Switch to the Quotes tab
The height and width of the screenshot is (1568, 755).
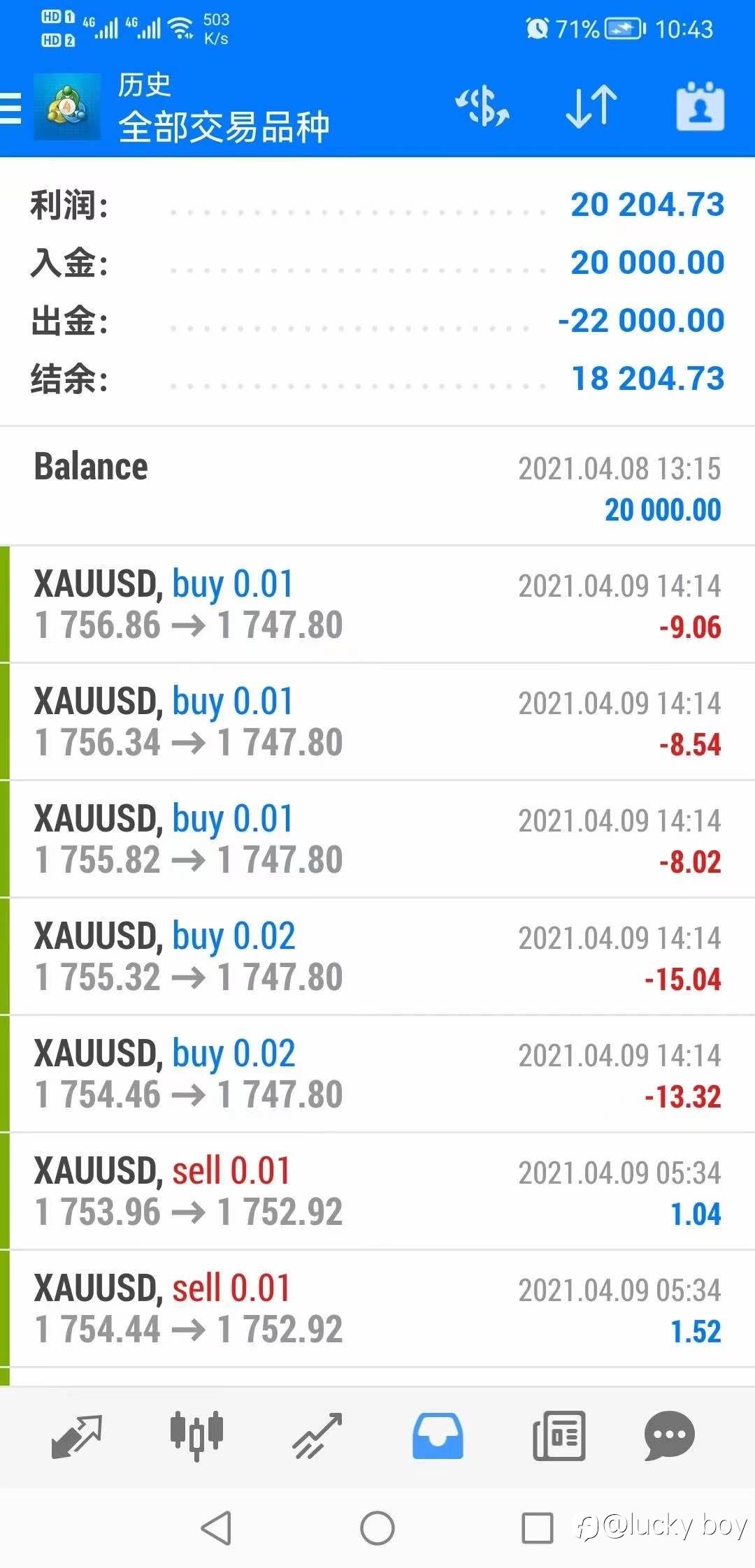(77, 1437)
